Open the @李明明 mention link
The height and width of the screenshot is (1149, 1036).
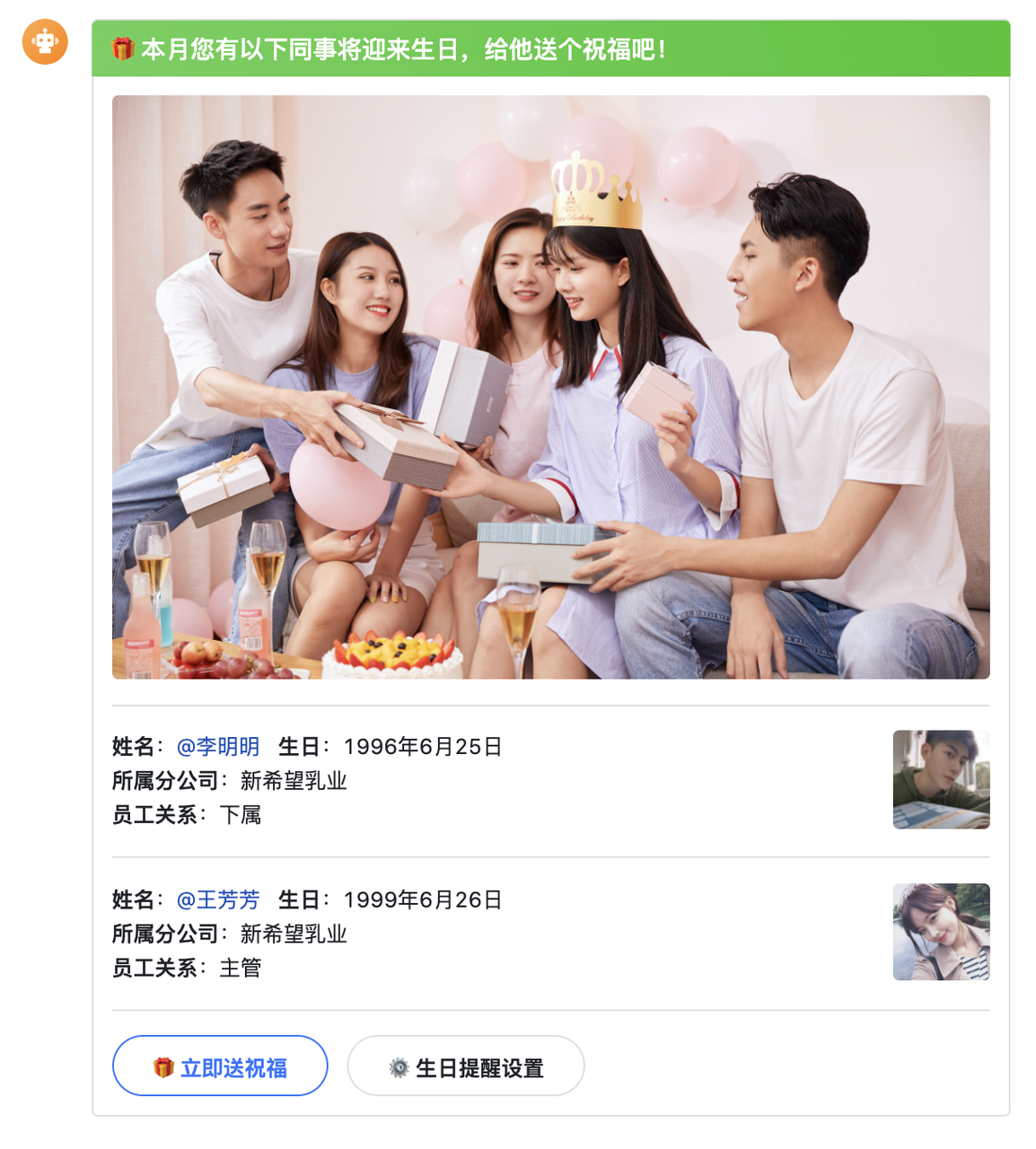pyautogui.click(x=218, y=747)
